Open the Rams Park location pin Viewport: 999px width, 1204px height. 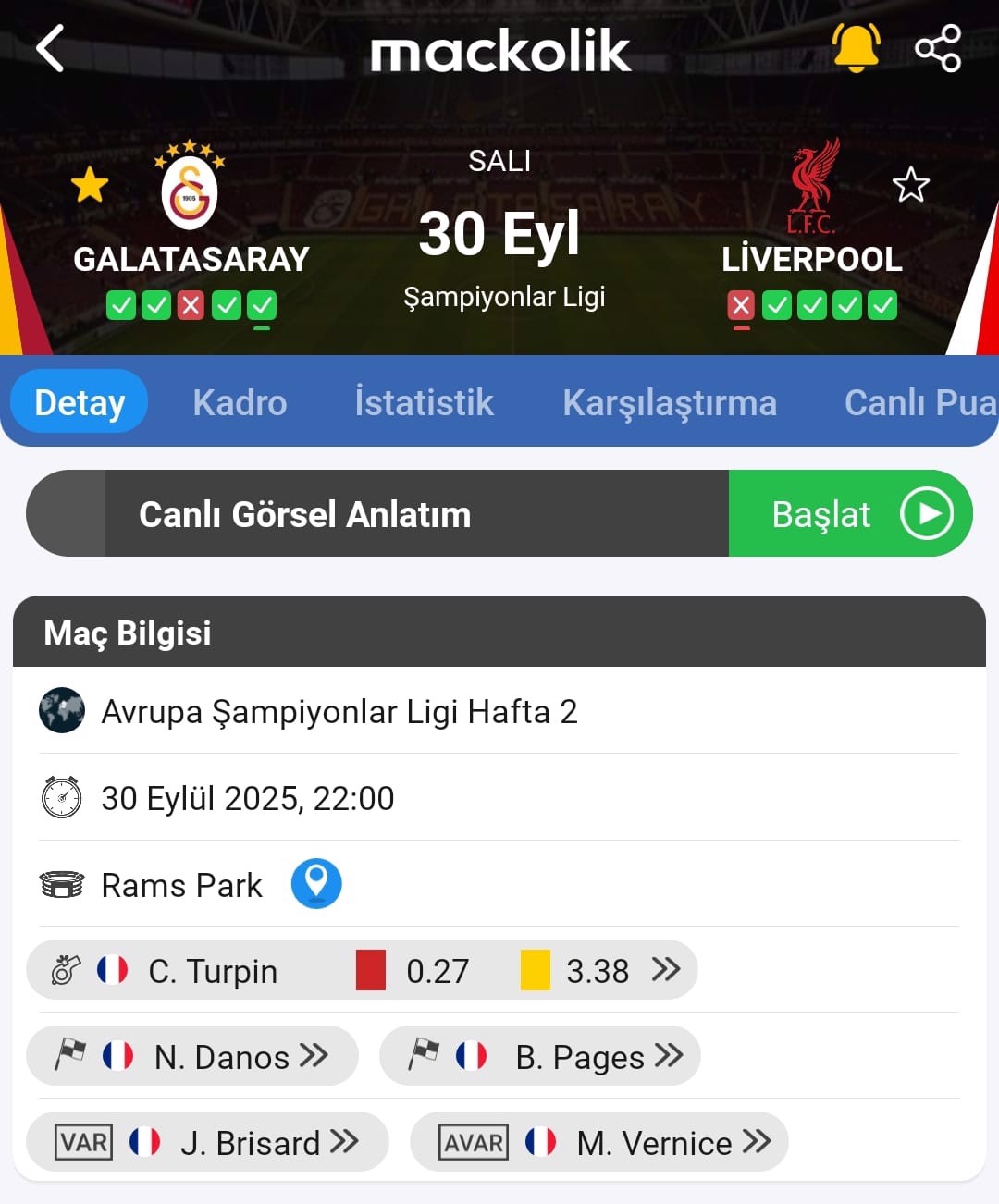click(316, 883)
